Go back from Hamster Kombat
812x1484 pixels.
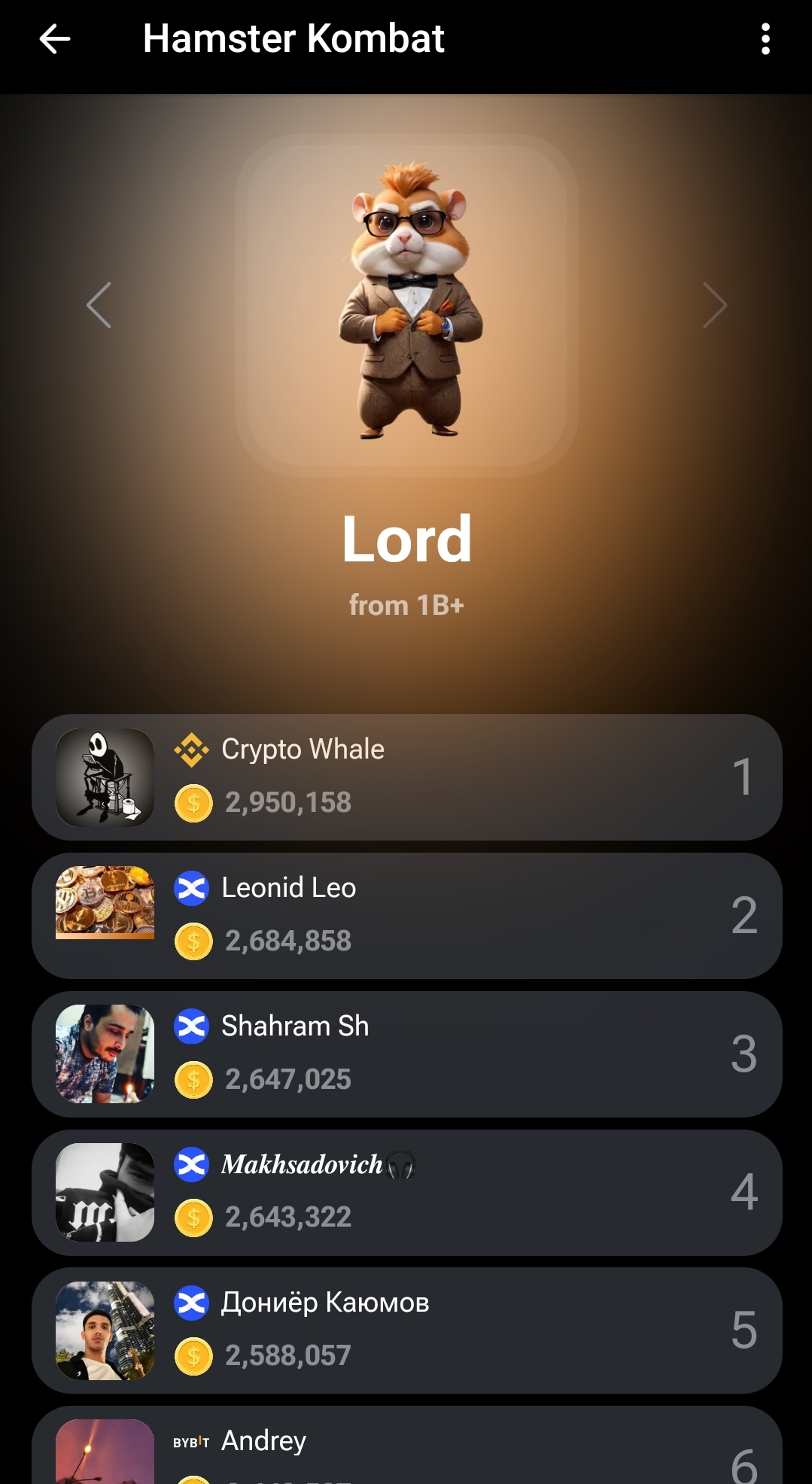coord(55,39)
